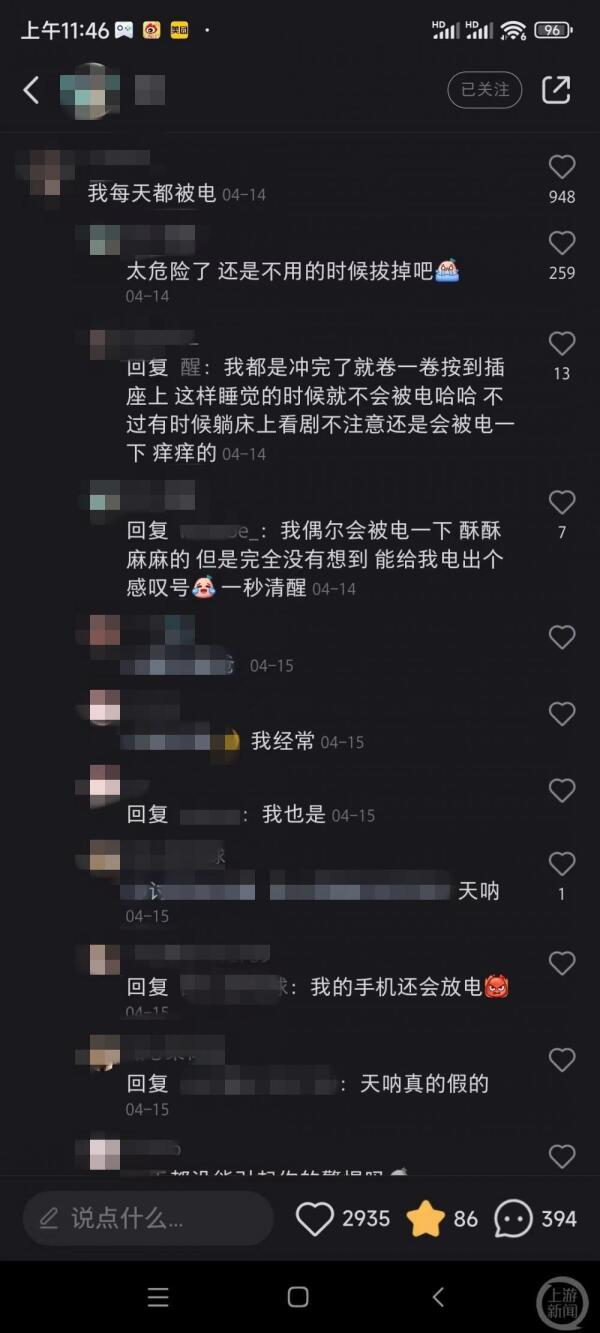
Task: Like the comment 我经常
Action: click(562, 714)
